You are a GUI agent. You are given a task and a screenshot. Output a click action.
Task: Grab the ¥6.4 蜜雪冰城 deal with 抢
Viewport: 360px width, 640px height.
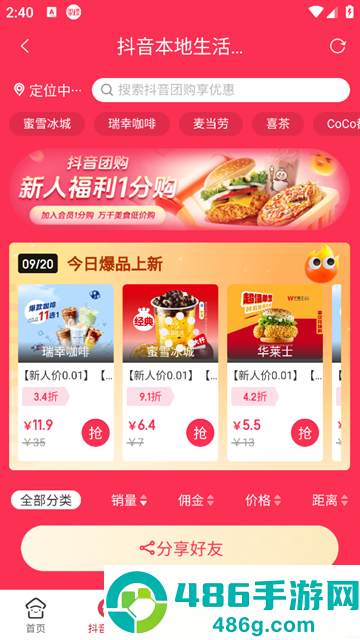click(x=200, y=433)
